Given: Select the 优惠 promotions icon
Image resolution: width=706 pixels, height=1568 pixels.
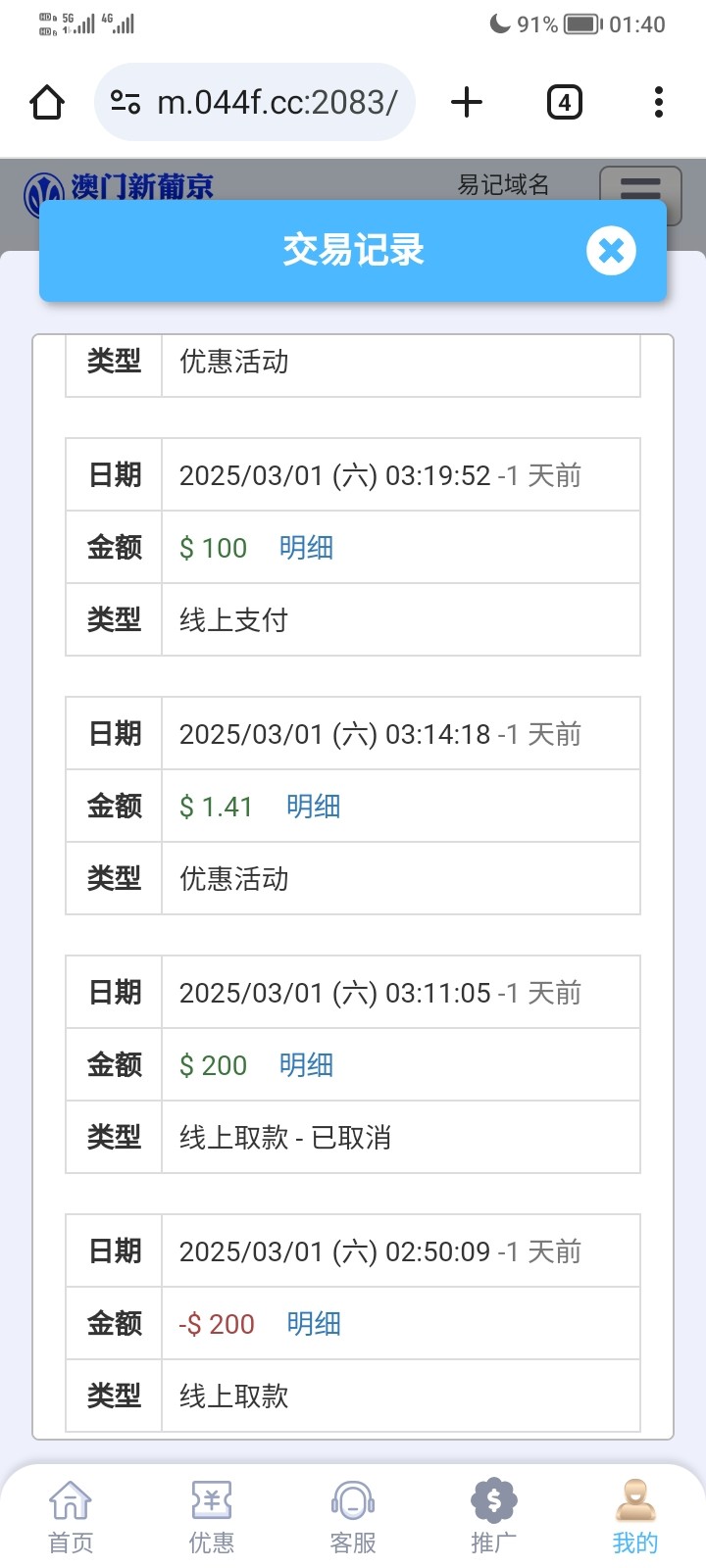Looking at the screenshot, I should coord(211,1509).
